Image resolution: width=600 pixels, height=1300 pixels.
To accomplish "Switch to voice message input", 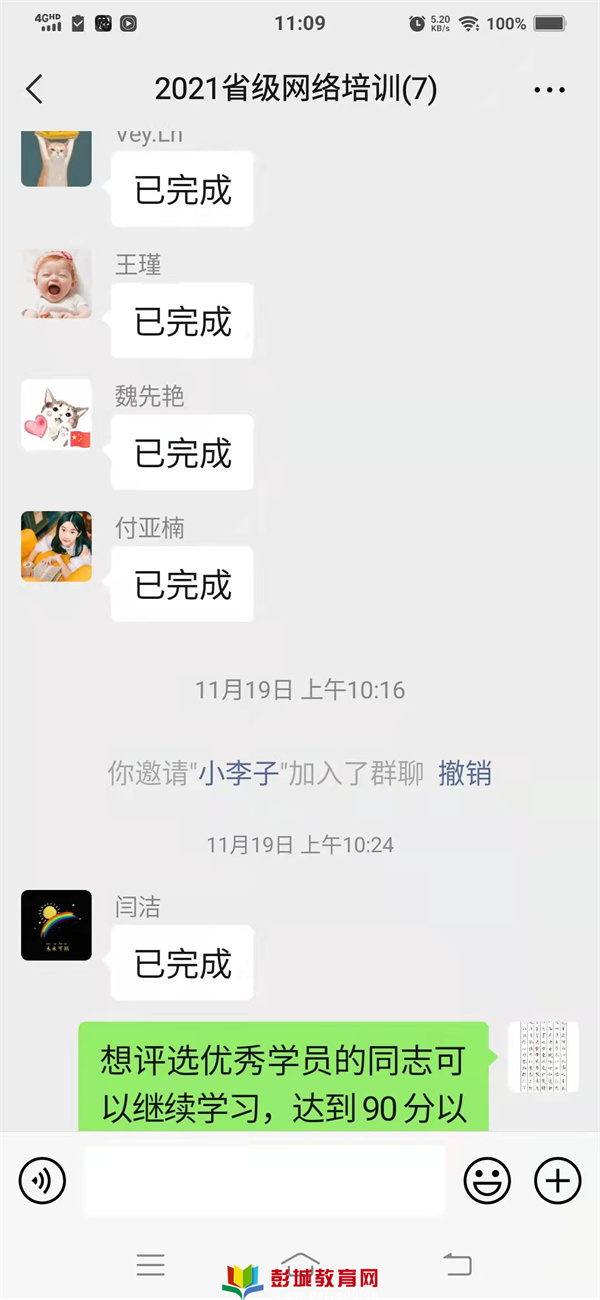I will pyautogui.click(x=42, y=1181).
